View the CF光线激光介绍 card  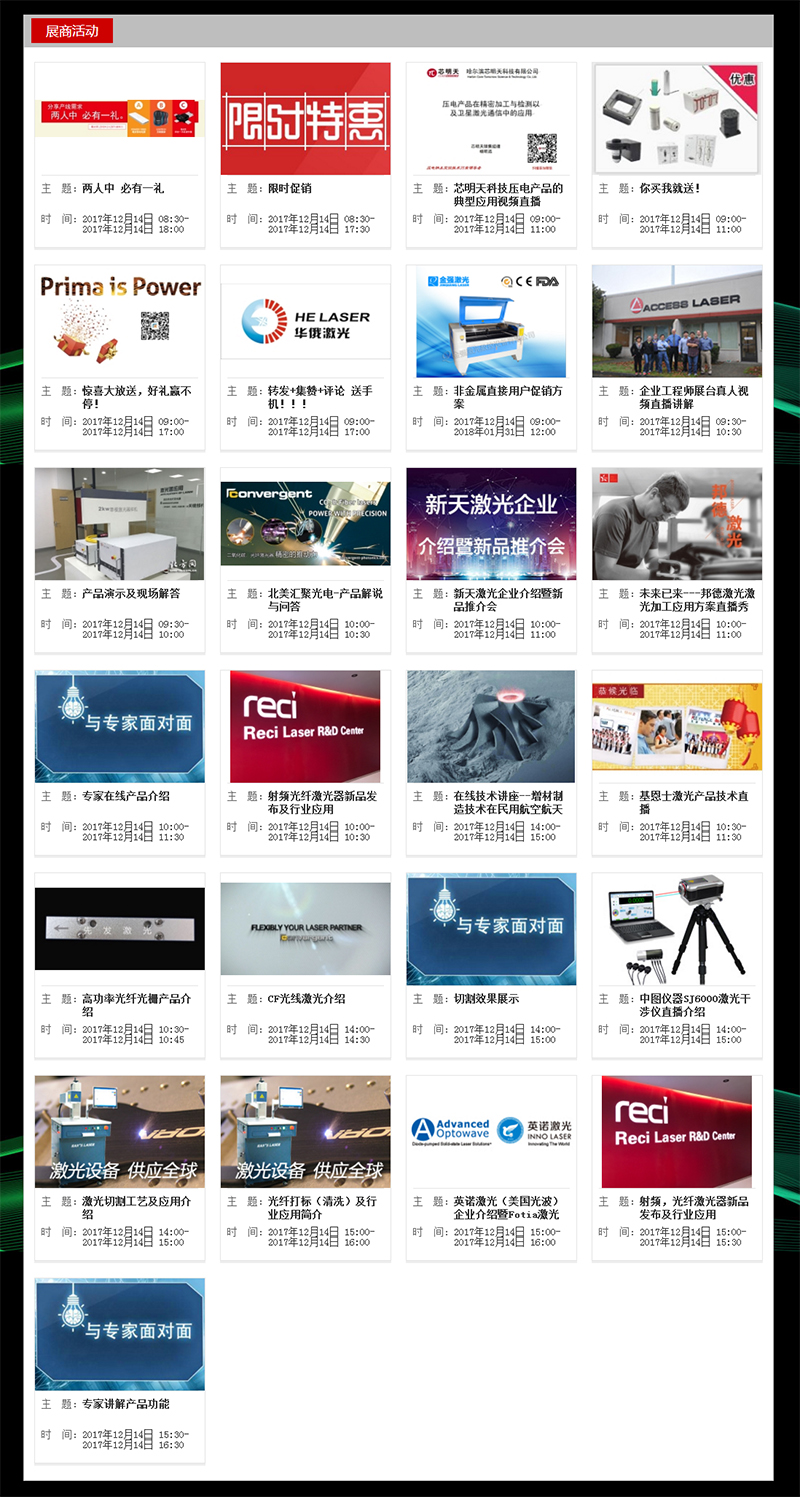click(x=305, y=929)
